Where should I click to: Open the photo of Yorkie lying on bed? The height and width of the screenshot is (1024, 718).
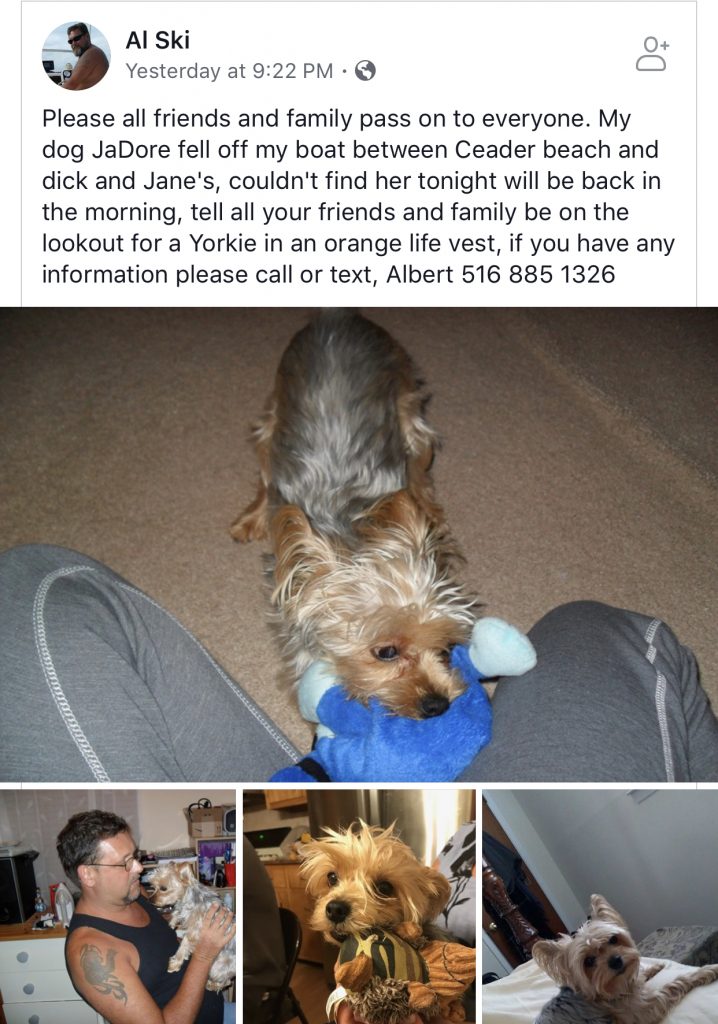600,906
